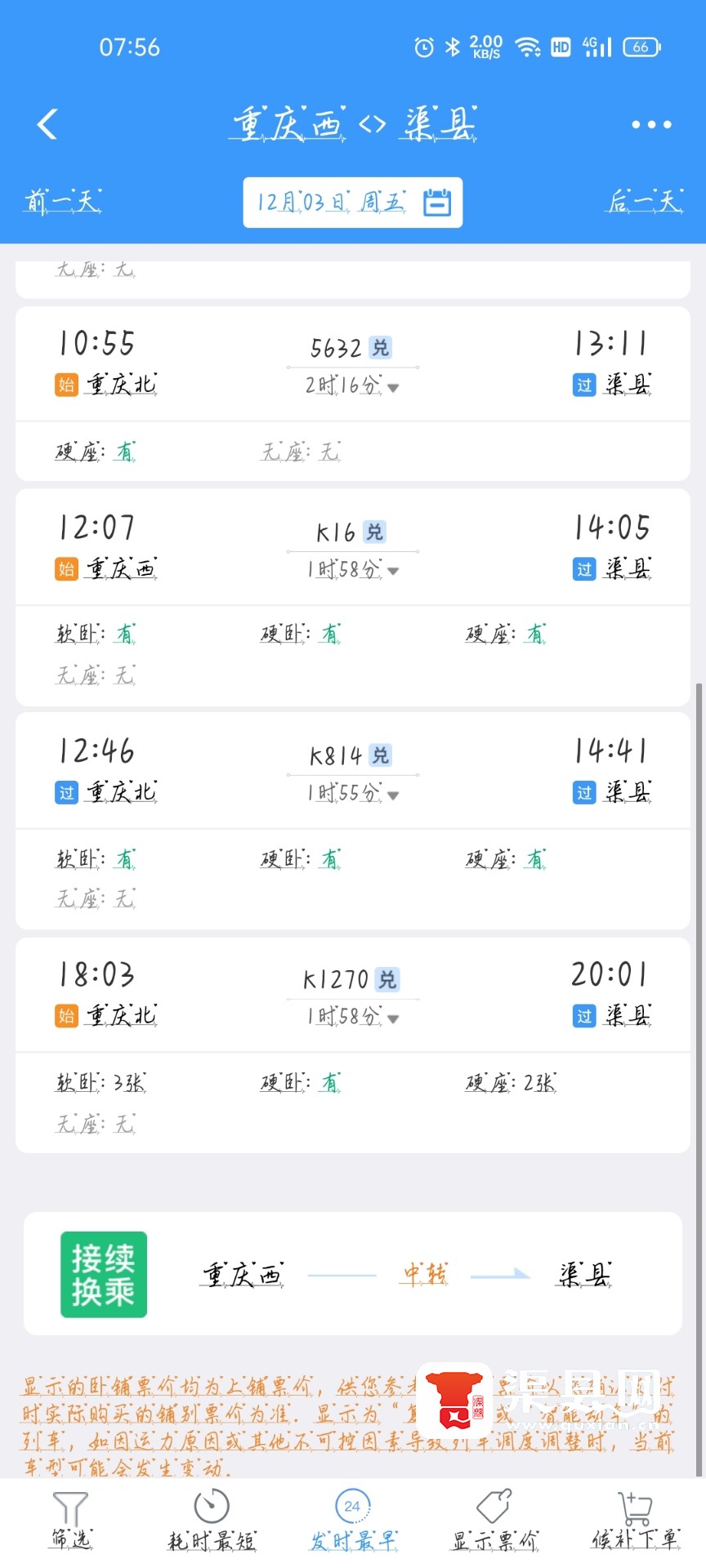This screenshot has height=1568, width=706.
Task: Switch to next day 后一天
Action: click(645, 201)
